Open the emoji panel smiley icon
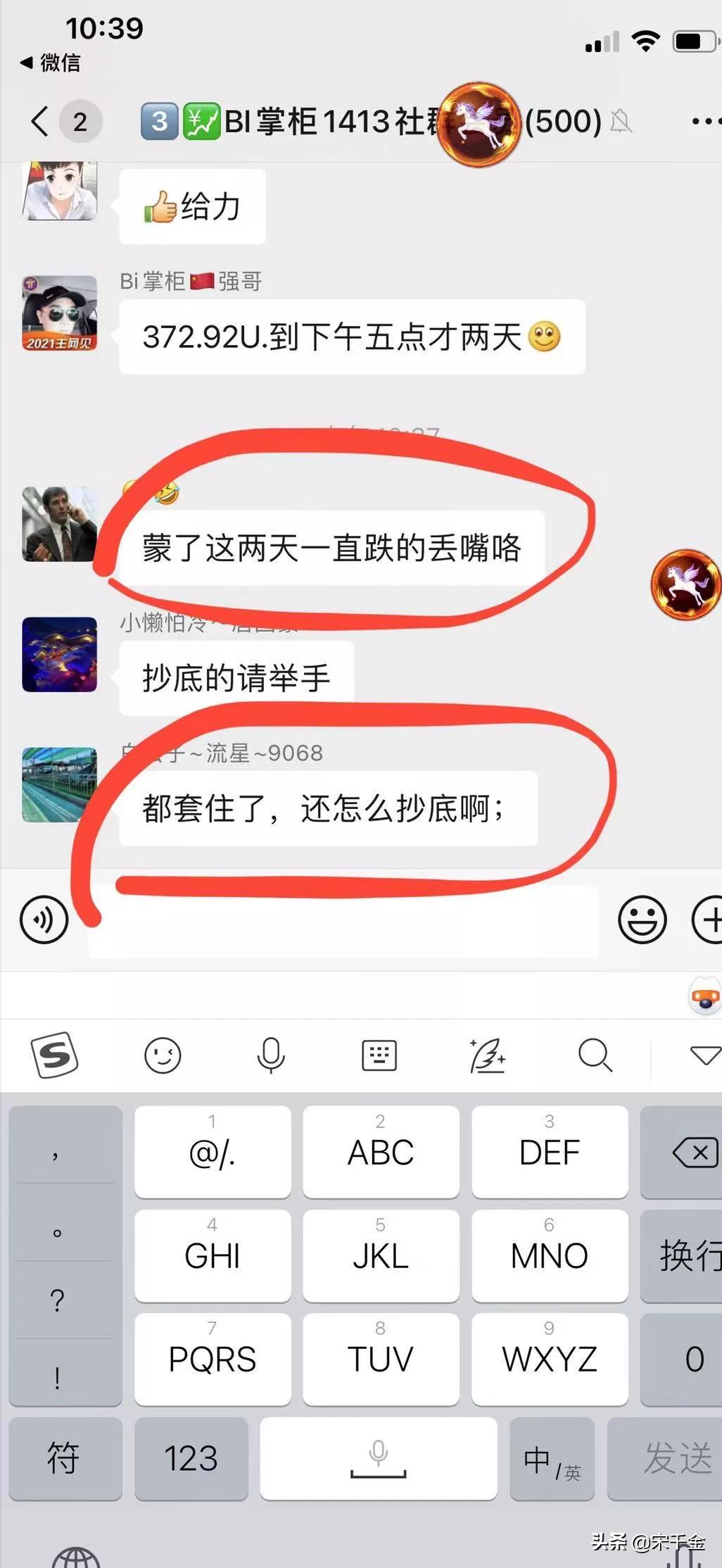Viewport: 722px width, 1568px height. 642,919
